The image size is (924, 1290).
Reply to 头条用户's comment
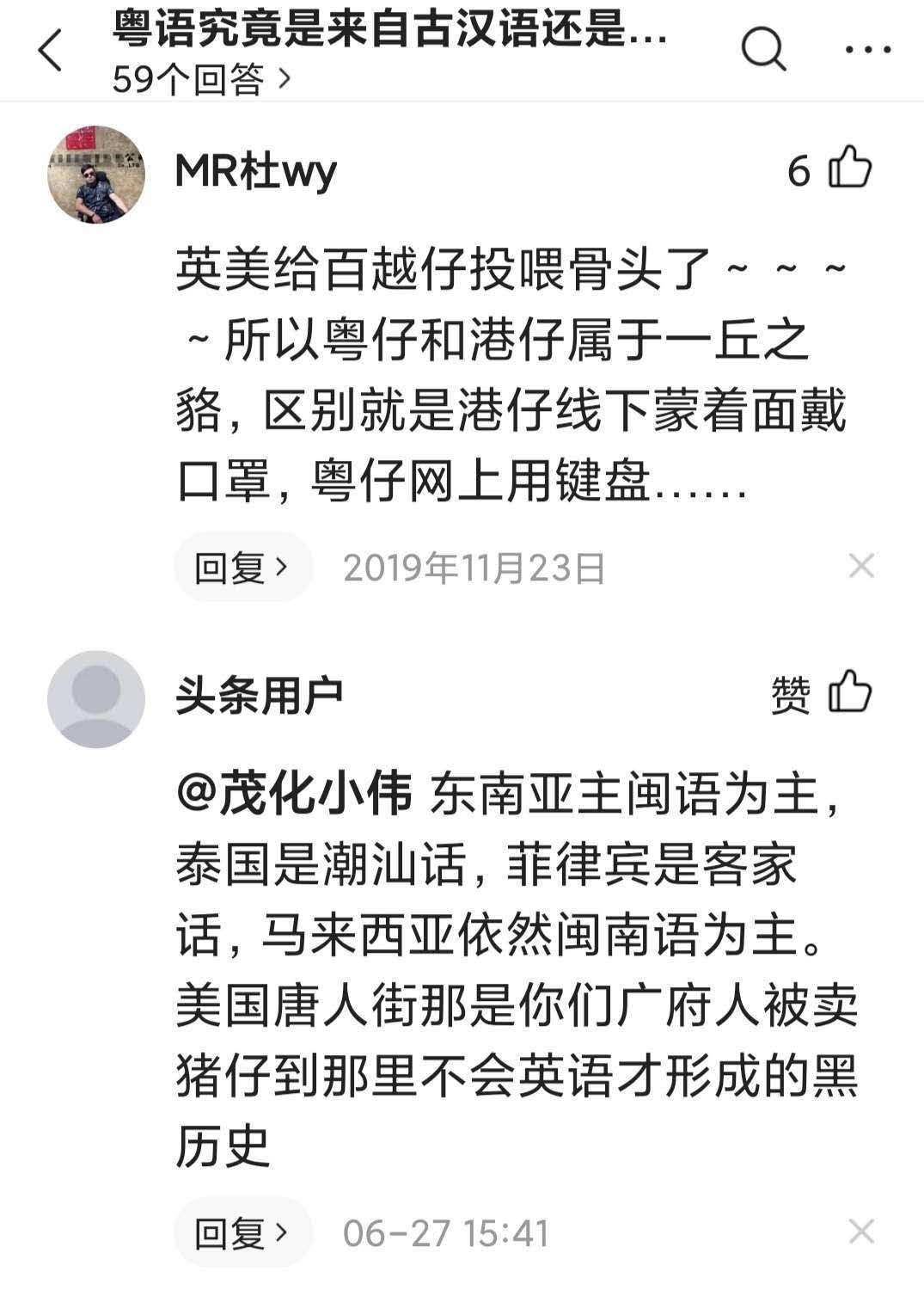(x=242, y=1233)
